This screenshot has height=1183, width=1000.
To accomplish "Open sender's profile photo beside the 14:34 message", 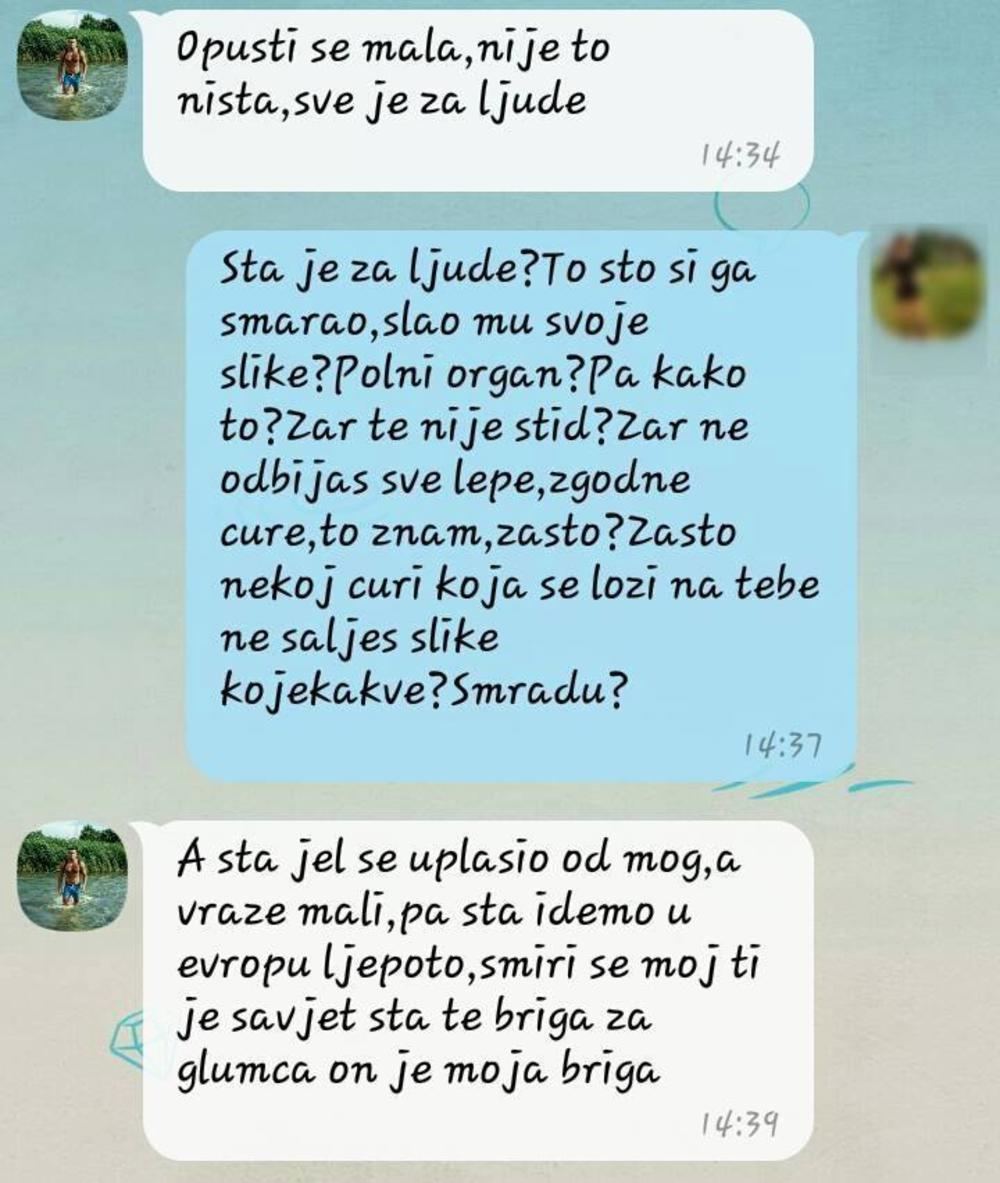I will [x=72, y=65].
